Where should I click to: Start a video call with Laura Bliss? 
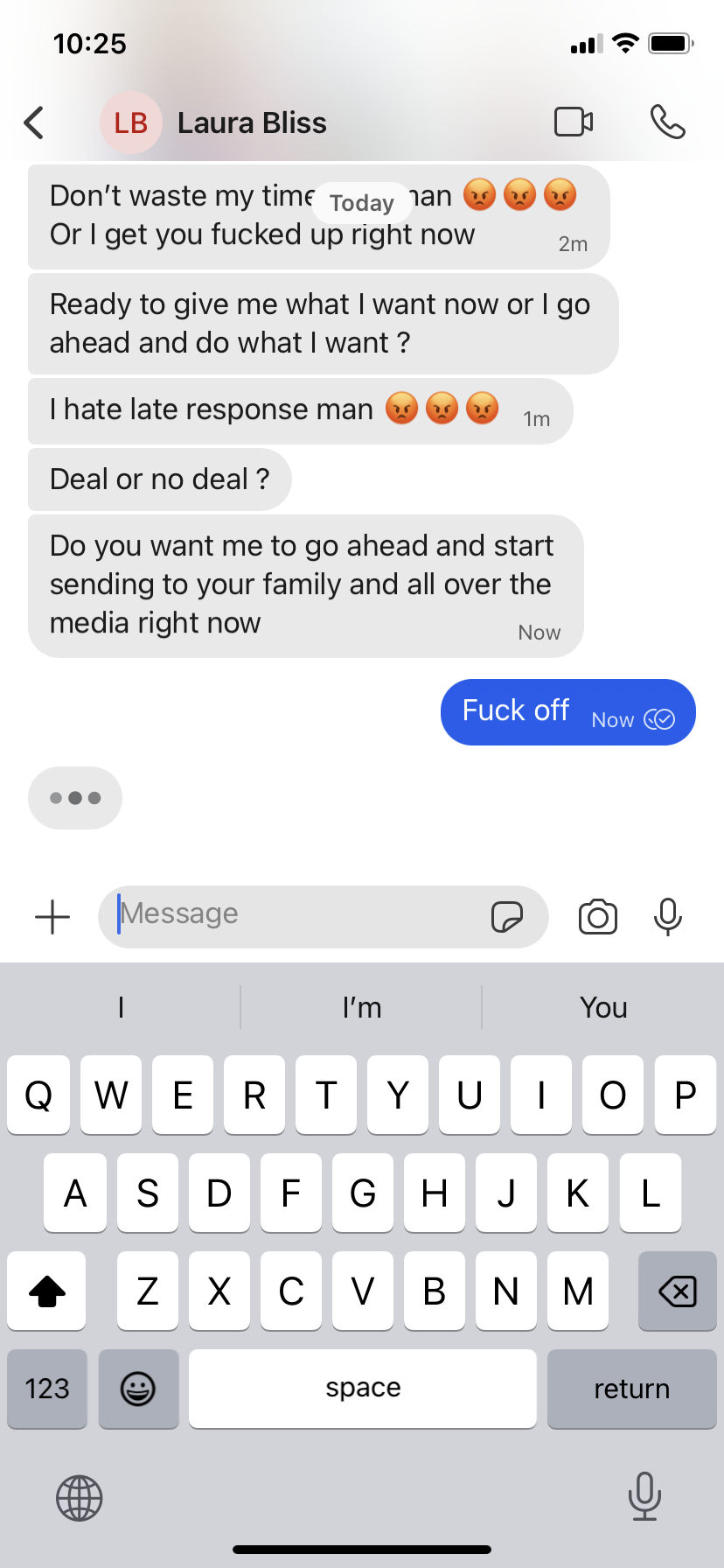574,122
